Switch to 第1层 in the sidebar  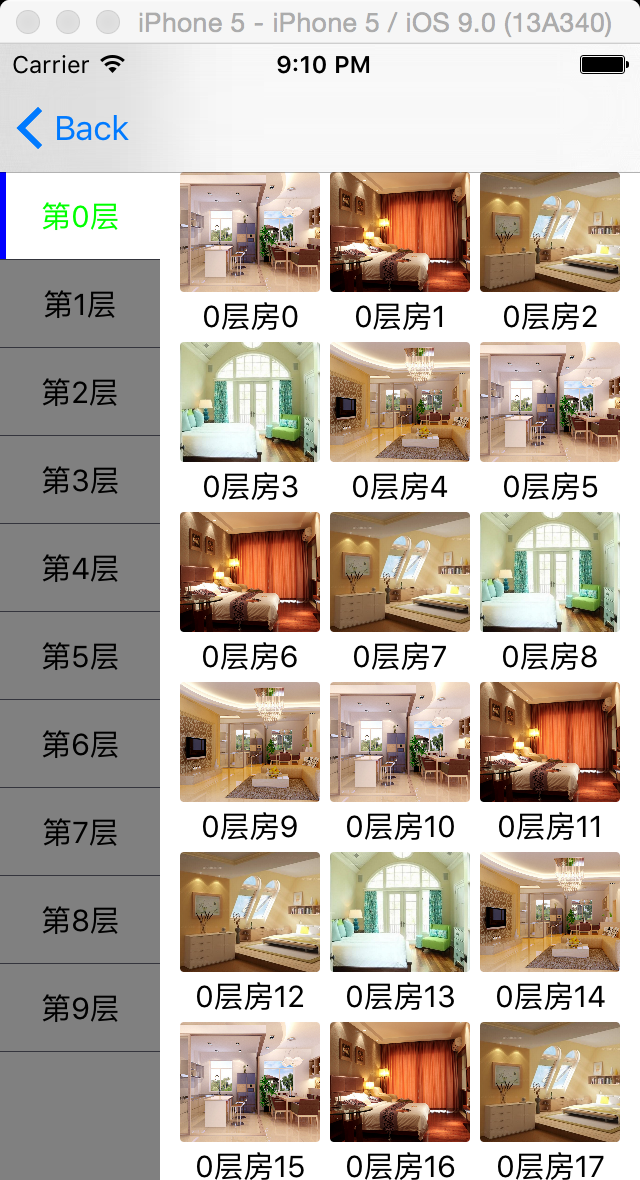[80, 304]
